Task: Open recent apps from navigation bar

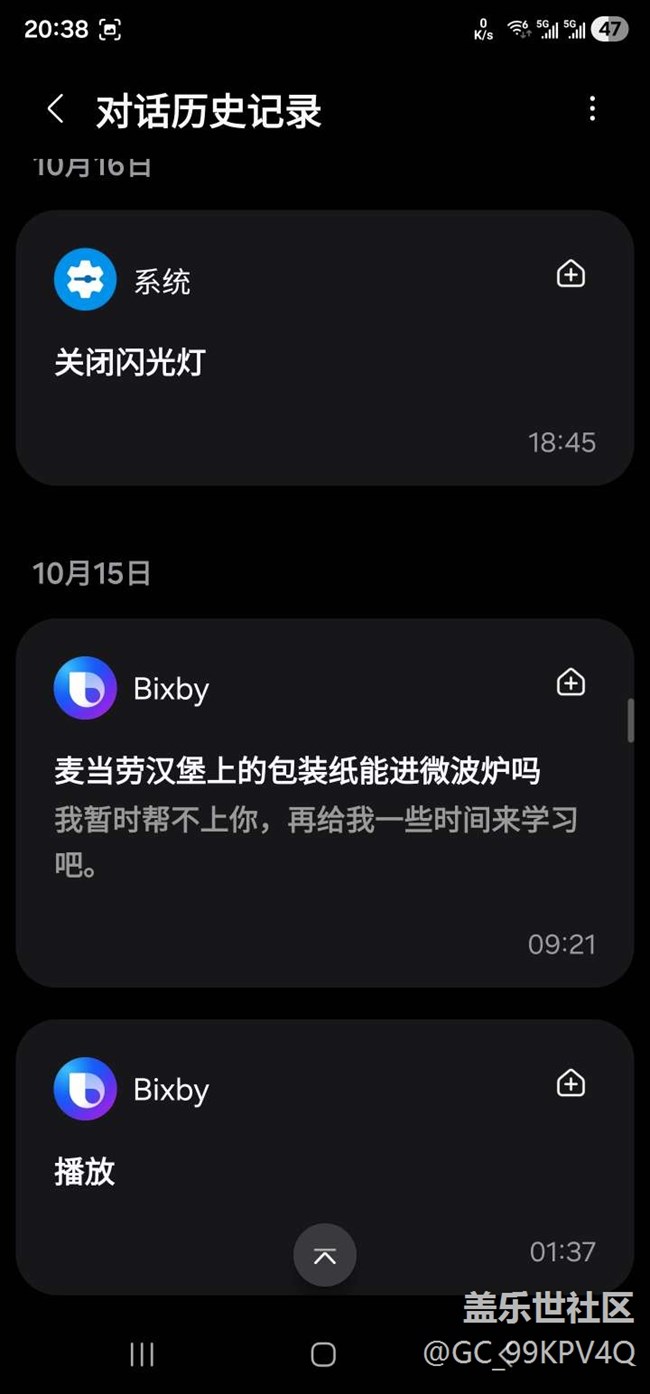Action: coord(142,1354)
